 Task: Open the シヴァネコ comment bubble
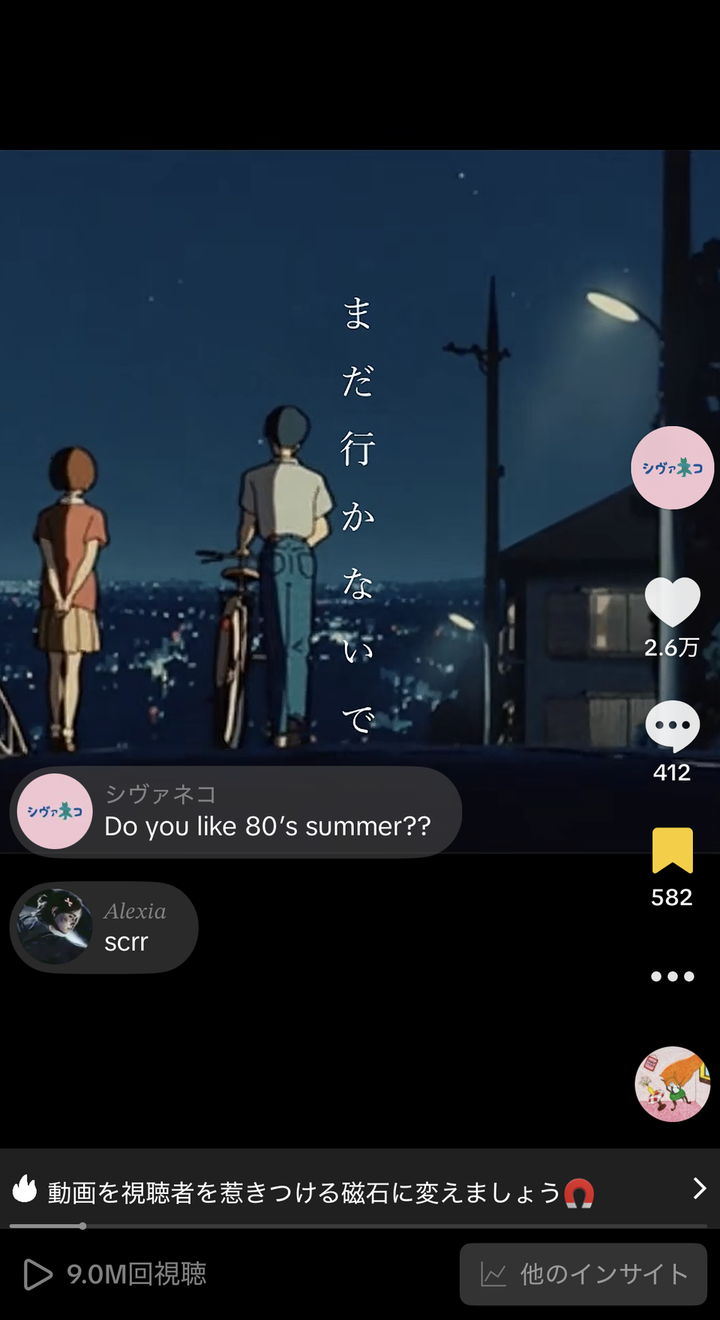point(236,812)
